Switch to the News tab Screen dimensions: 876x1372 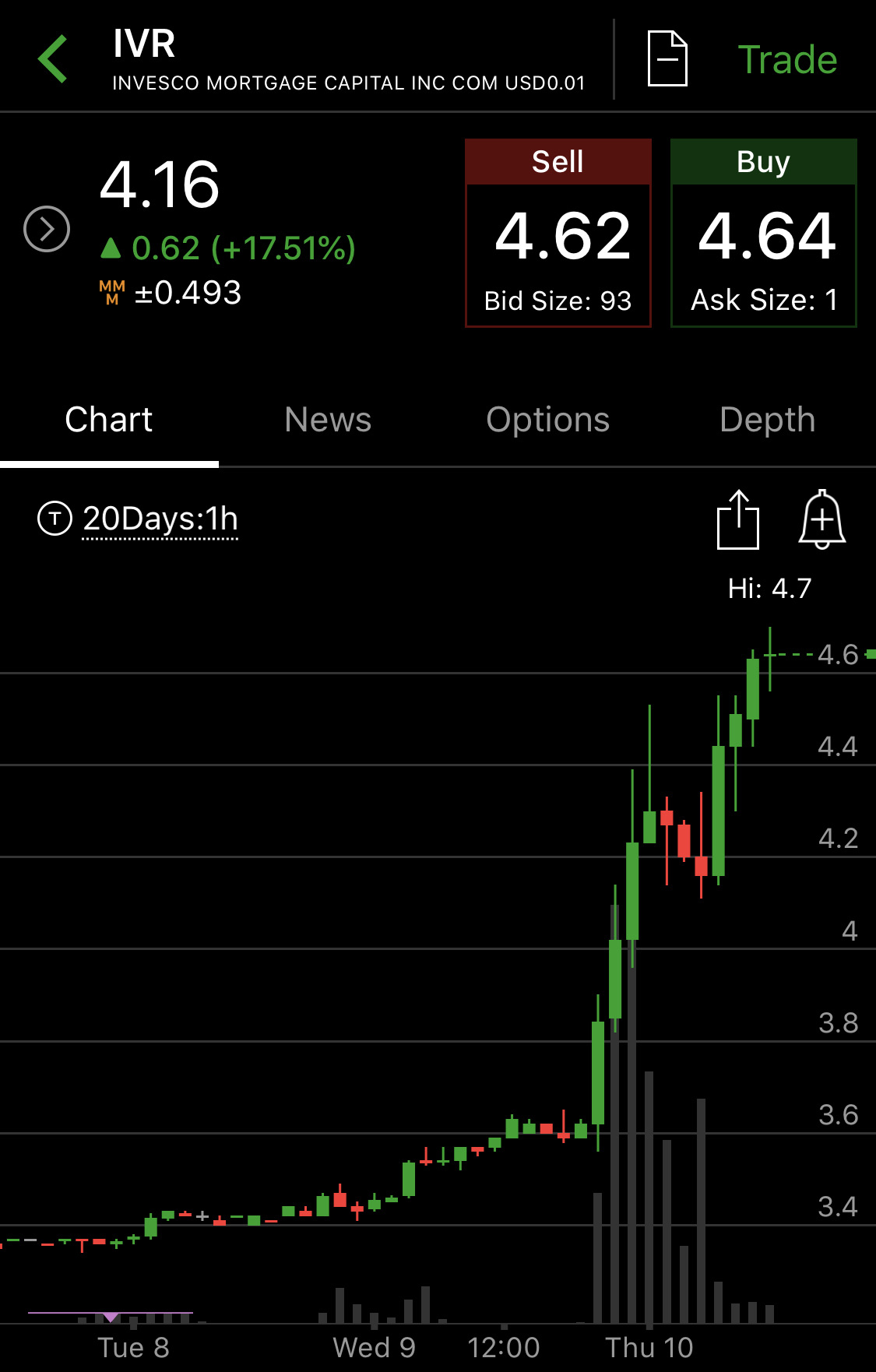tap(328, 420)
